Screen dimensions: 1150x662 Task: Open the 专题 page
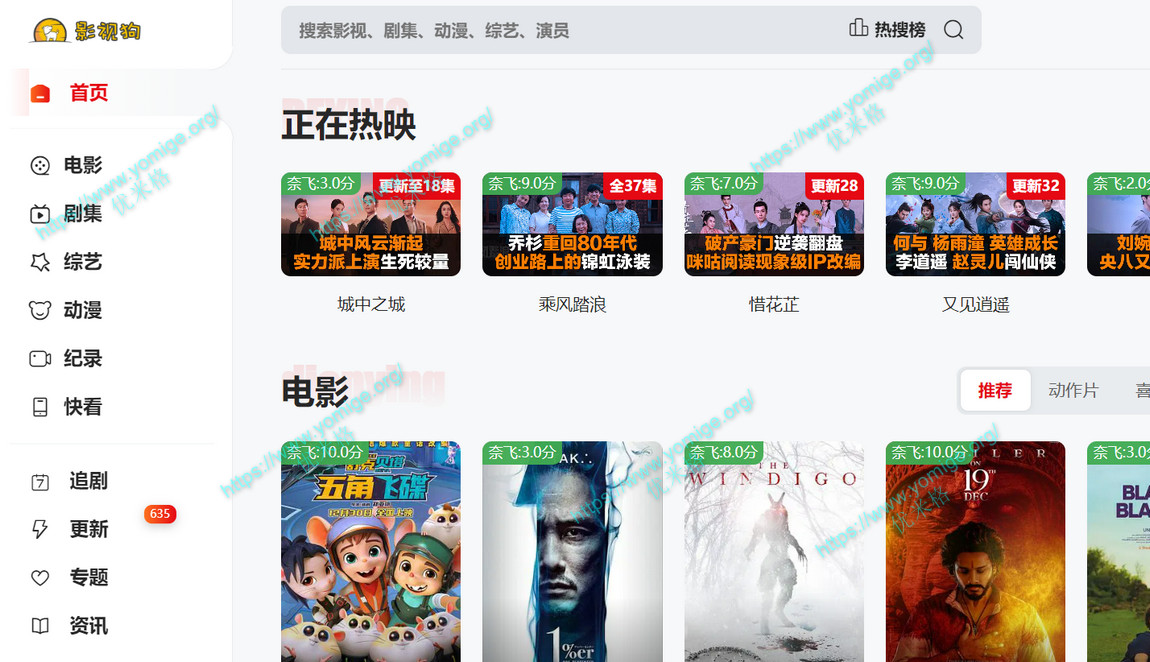[88, 577]
